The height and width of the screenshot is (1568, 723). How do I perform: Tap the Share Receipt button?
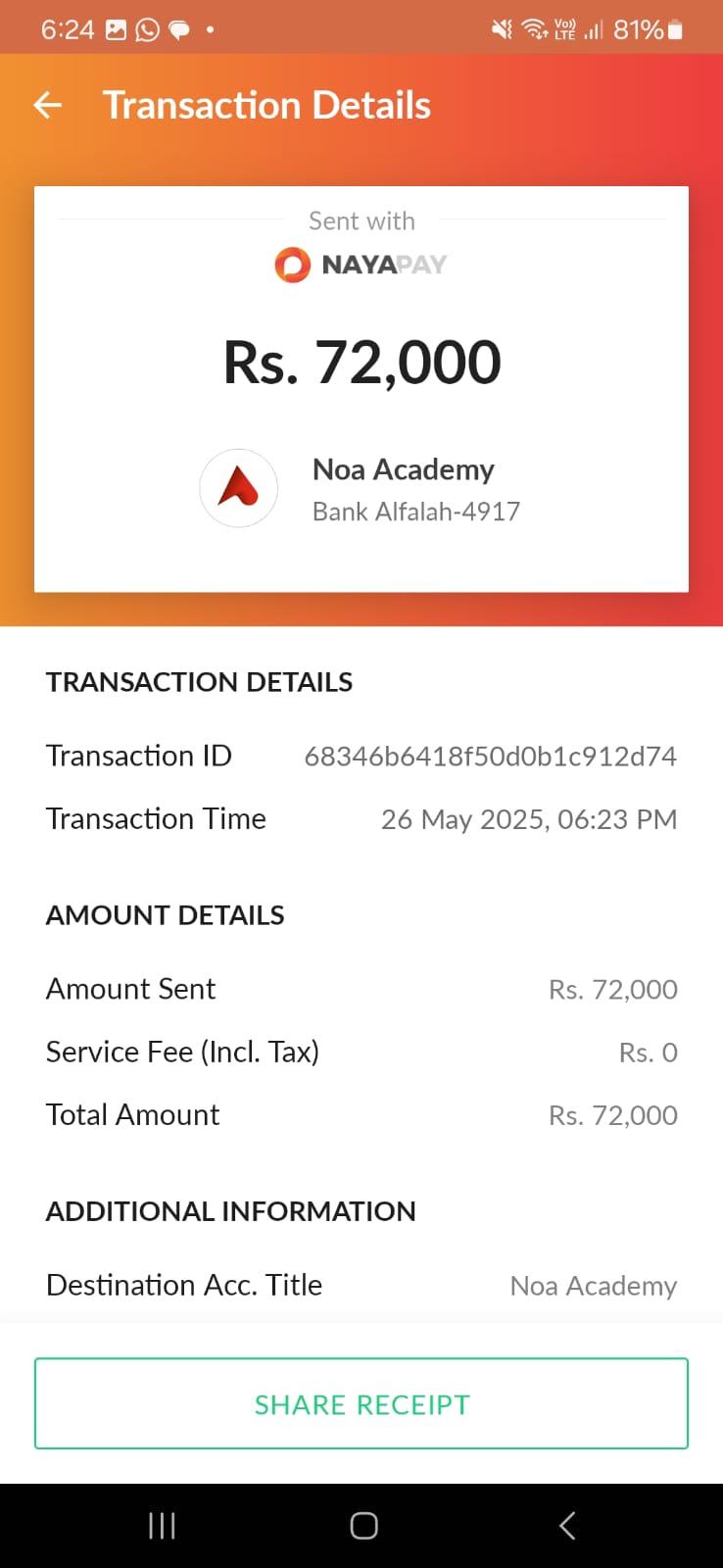pyautogui.click(x=361, y=1403)
